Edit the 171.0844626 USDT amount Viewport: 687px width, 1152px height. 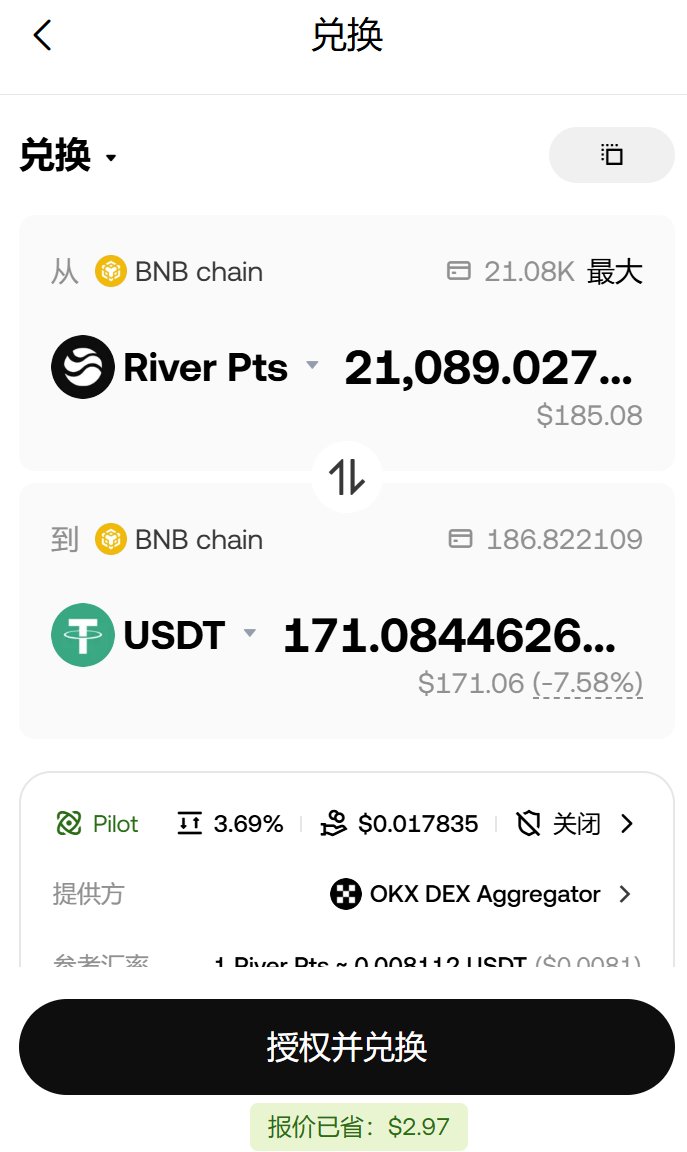[449, 636]
